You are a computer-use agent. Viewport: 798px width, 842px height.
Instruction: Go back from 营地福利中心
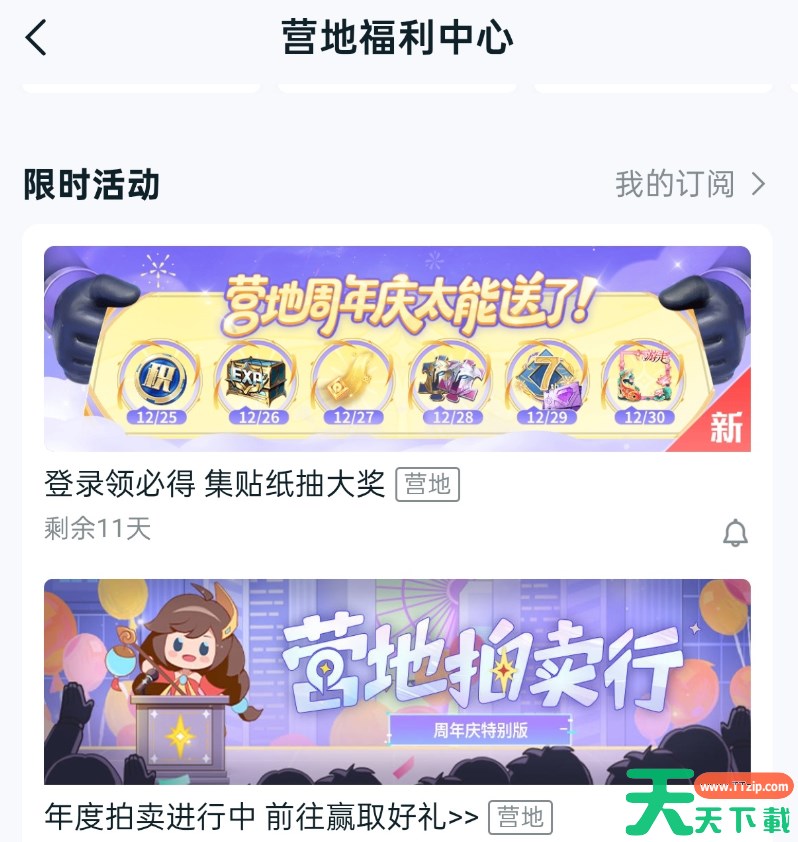(37, 38)
